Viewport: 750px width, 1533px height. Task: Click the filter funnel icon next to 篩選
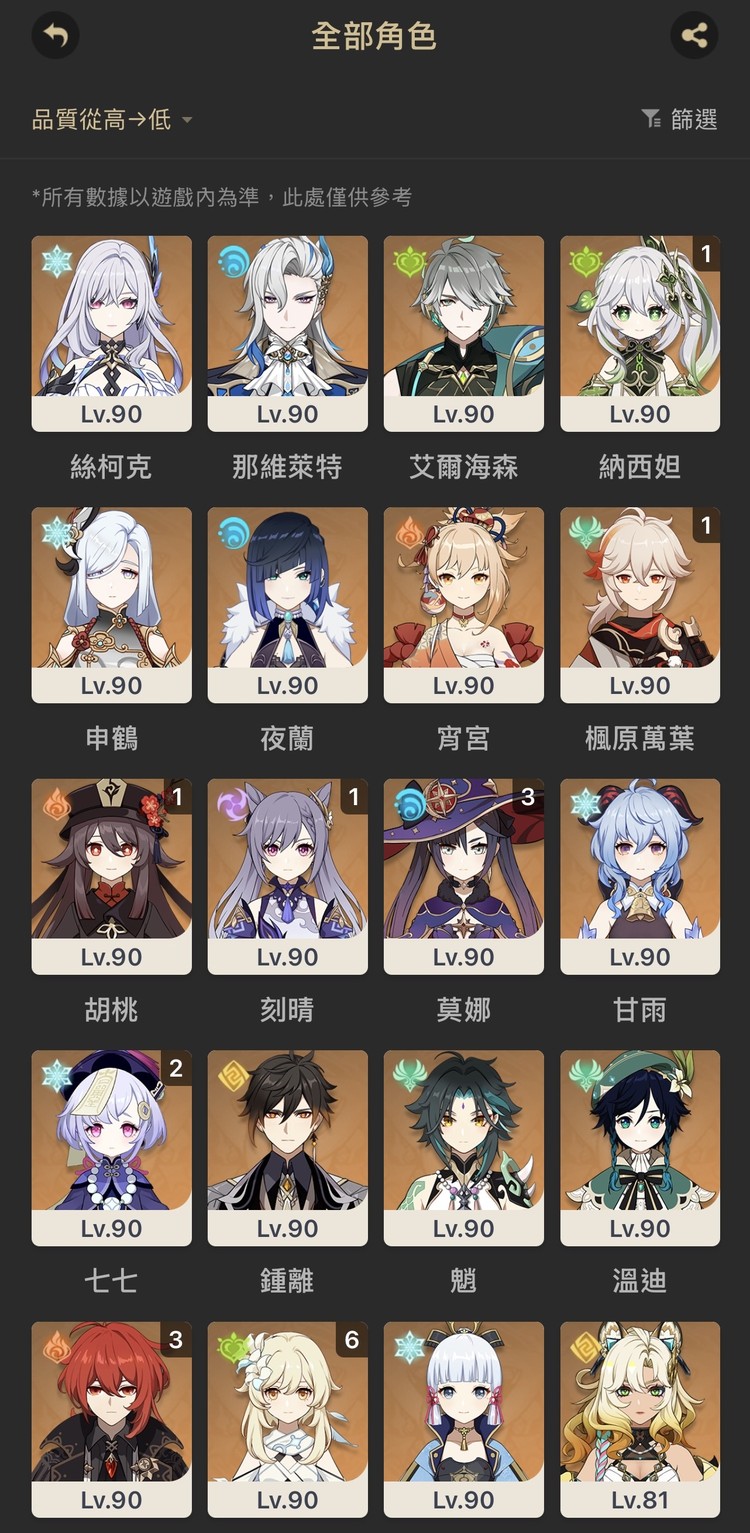click(x=654, y=117)
